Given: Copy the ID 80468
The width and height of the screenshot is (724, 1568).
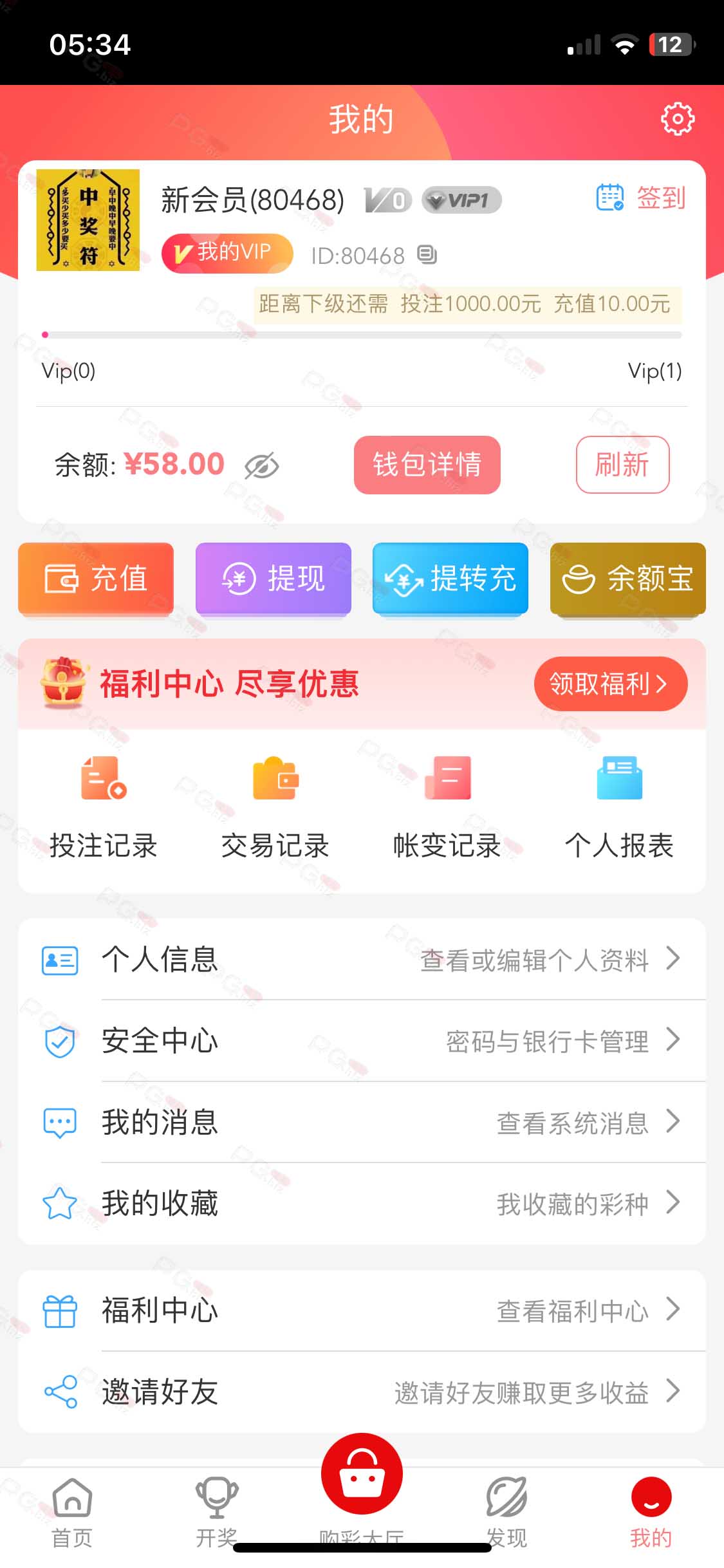Looking at the screenshot, I should (x=427, y=255).
